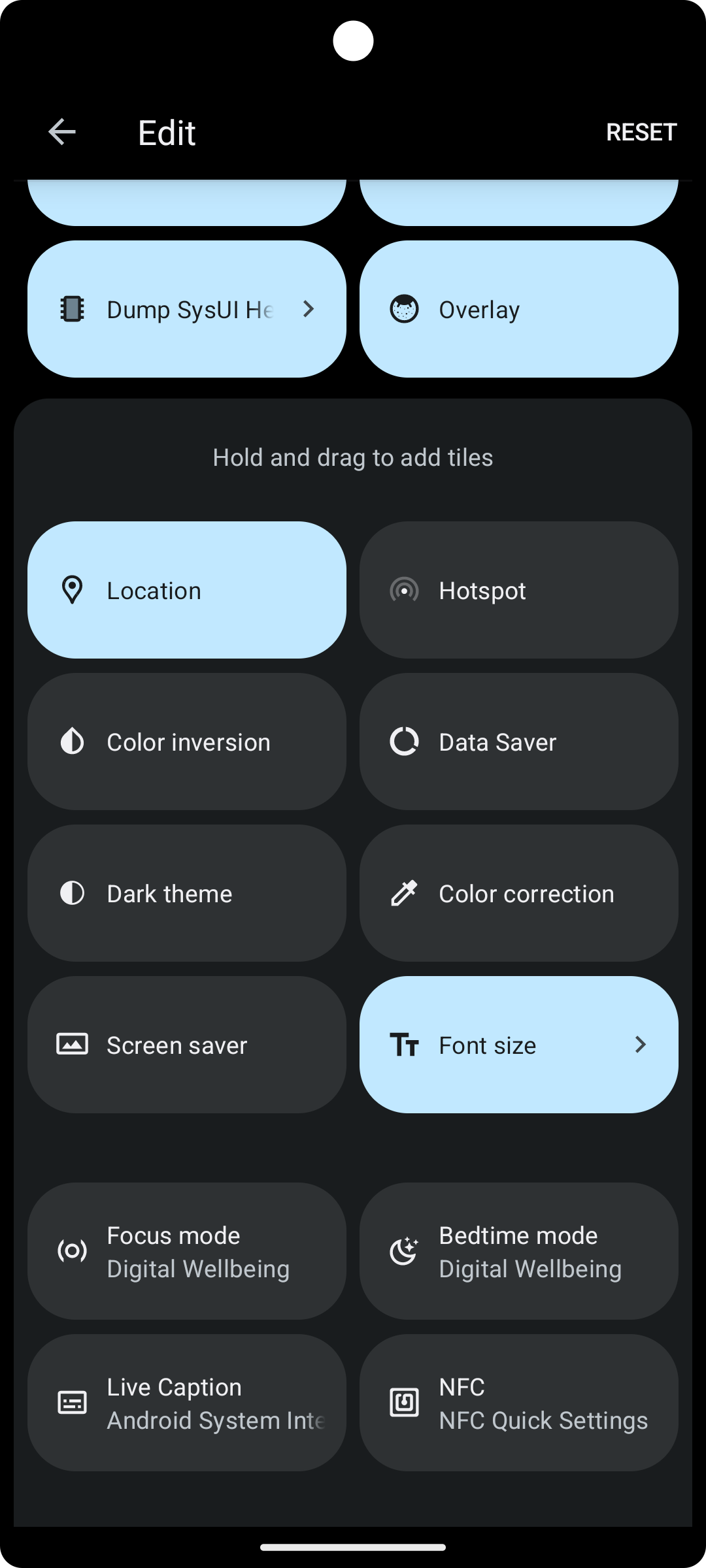Tap the Dark theme tile

187,893
